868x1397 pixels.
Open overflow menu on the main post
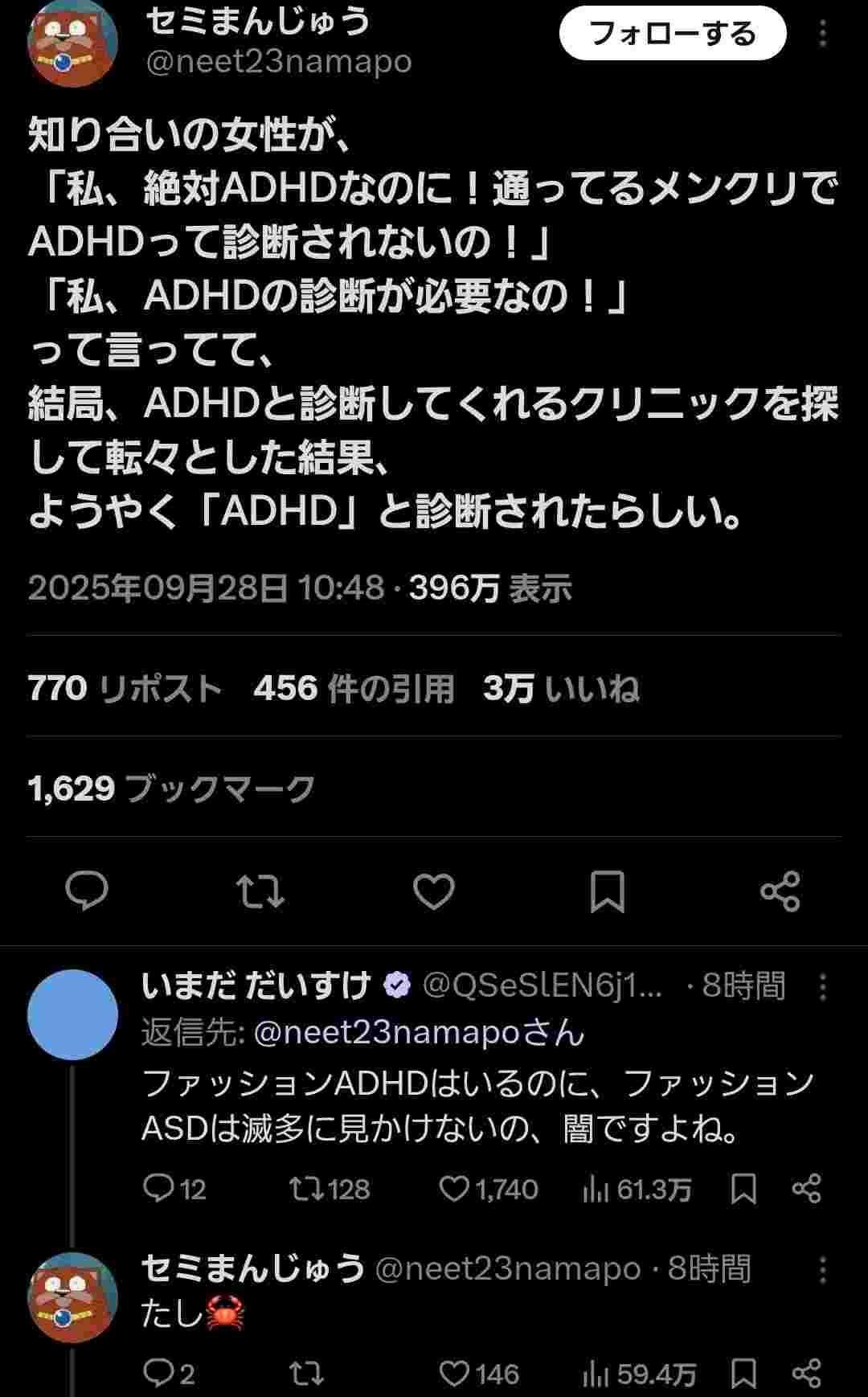point(822,34)
